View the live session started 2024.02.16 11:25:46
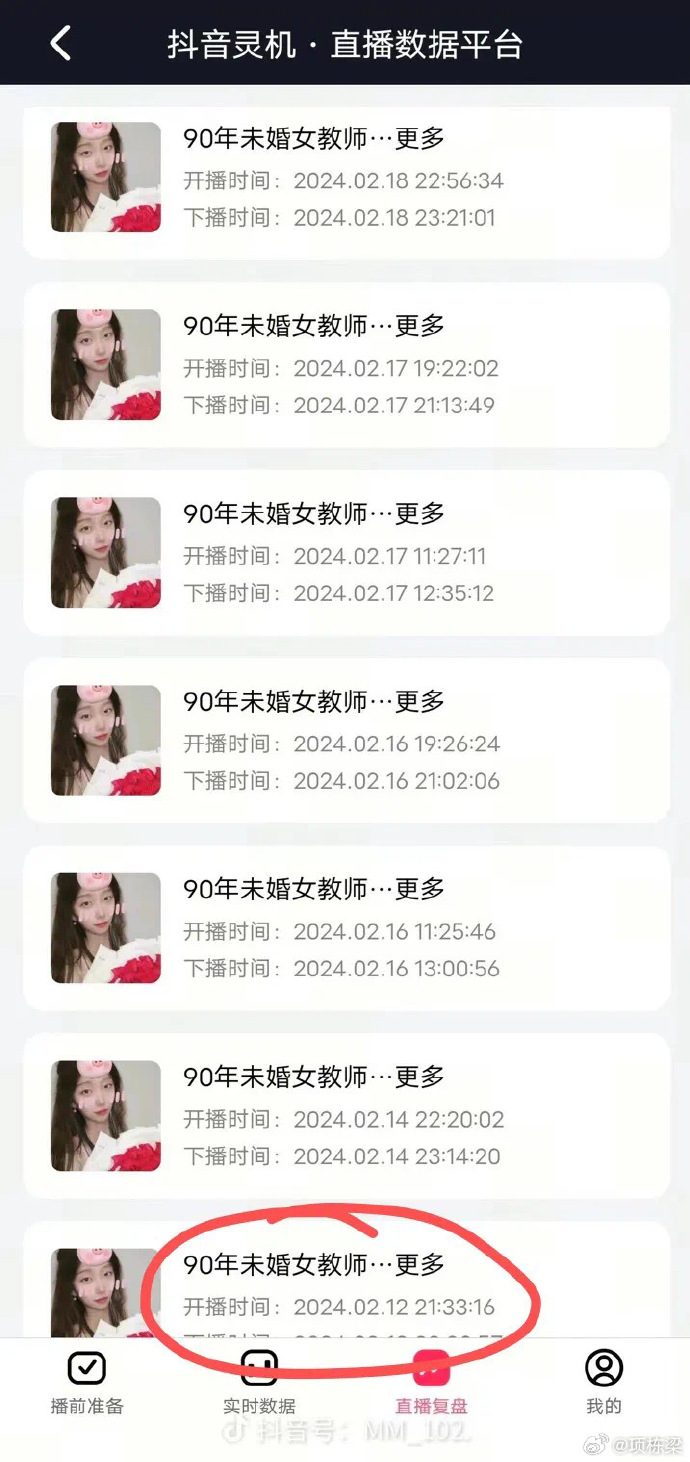690x1462 pixels. click(345, 929)
